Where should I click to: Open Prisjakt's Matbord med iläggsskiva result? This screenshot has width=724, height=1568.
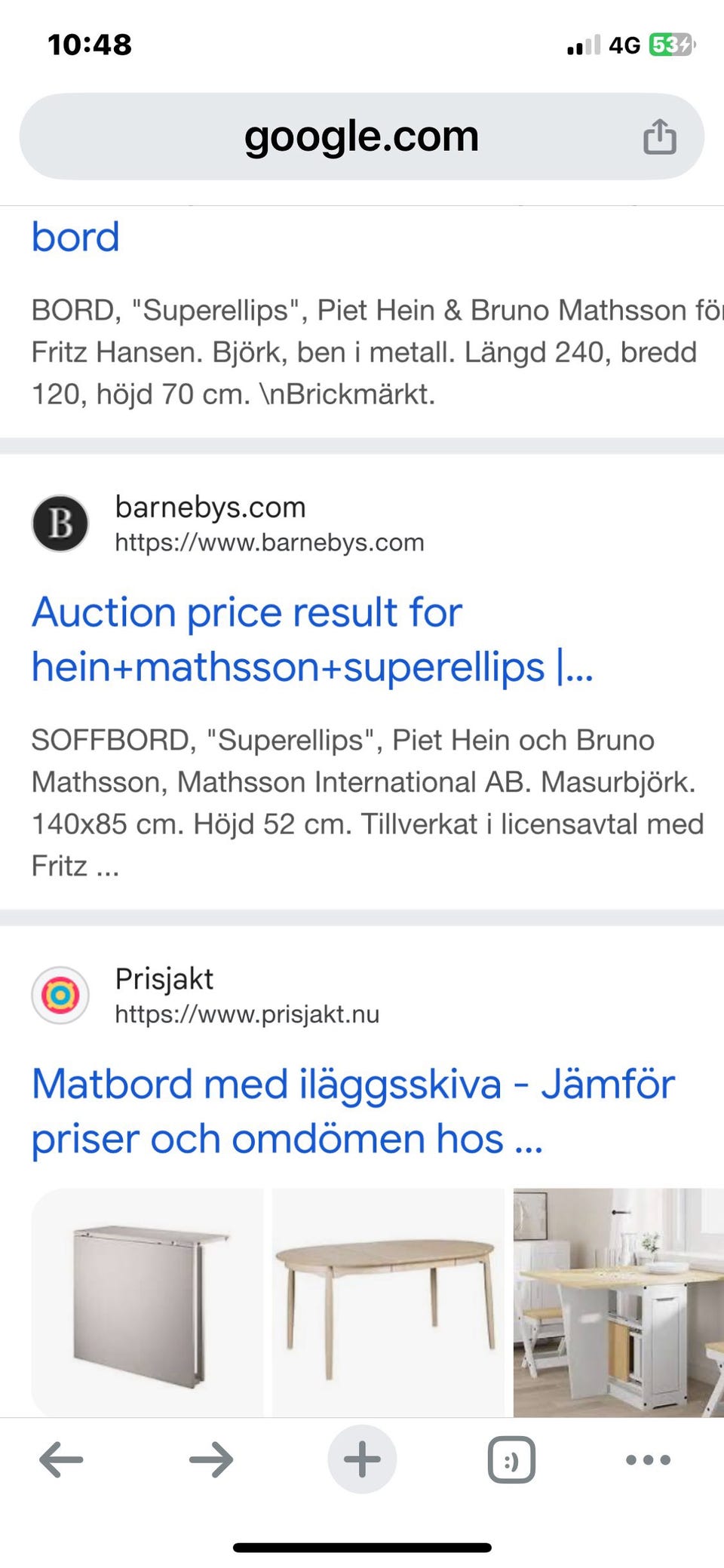coord(353,1111)
